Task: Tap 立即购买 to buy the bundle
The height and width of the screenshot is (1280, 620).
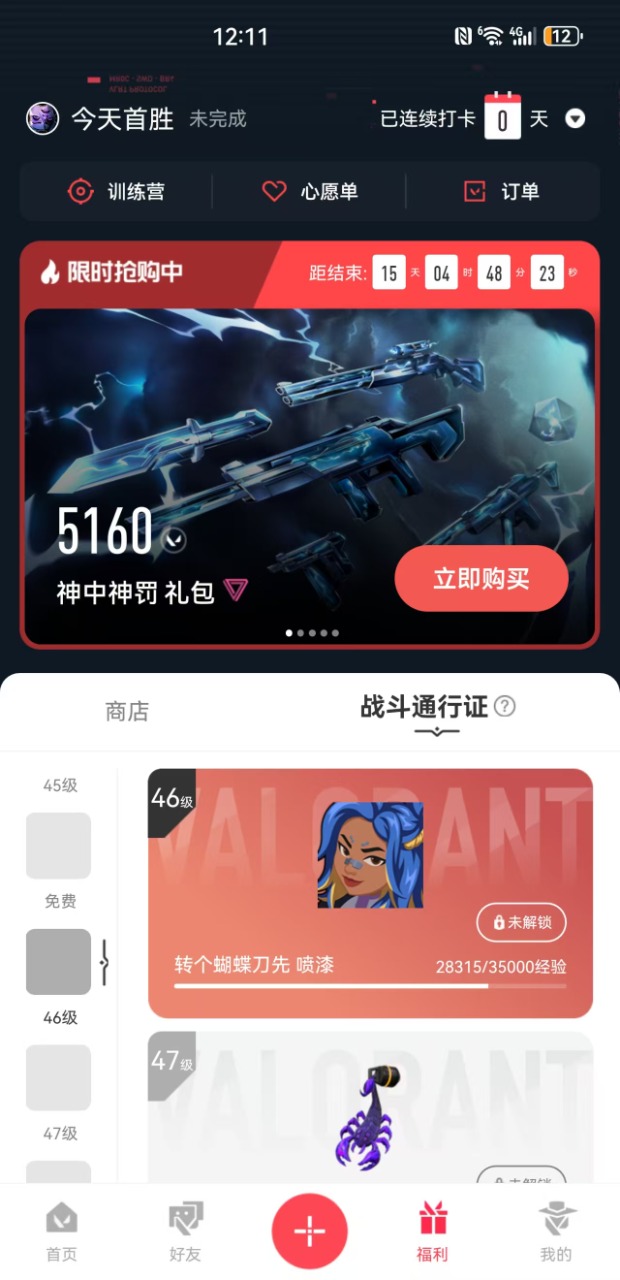Action: click(x=481, y=578)
